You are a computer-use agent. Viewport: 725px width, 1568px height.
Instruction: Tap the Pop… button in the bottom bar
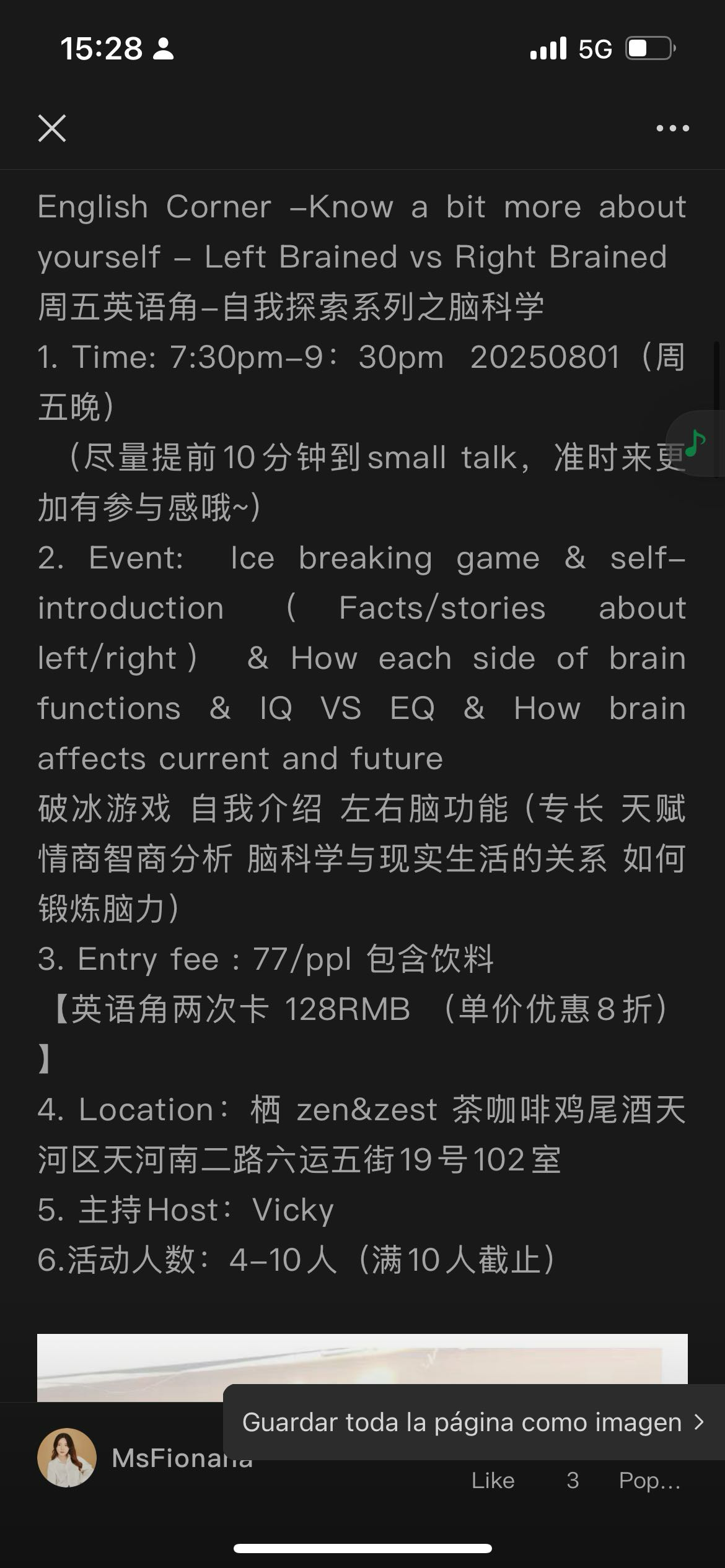[649, 1480]
